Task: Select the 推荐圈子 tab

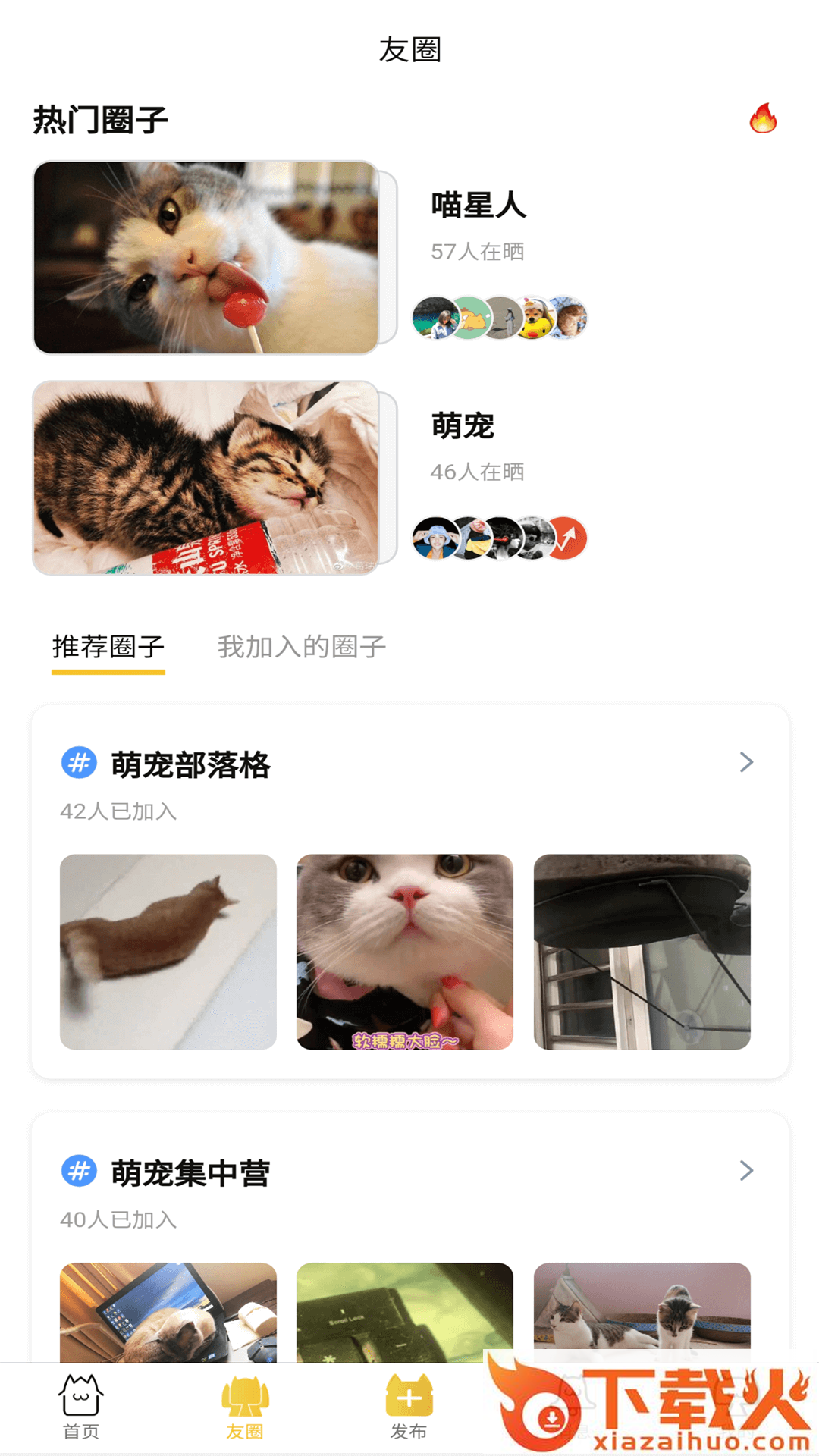Action: coord(108,647)
